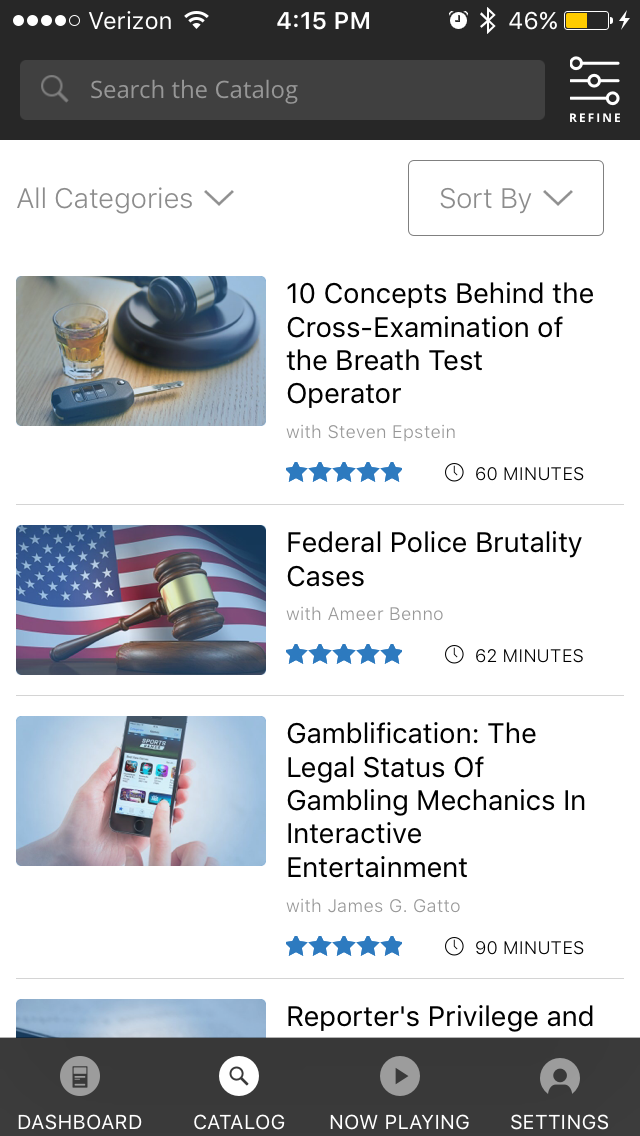
Task: Open the Settings tab
Action: (559, 1094)
